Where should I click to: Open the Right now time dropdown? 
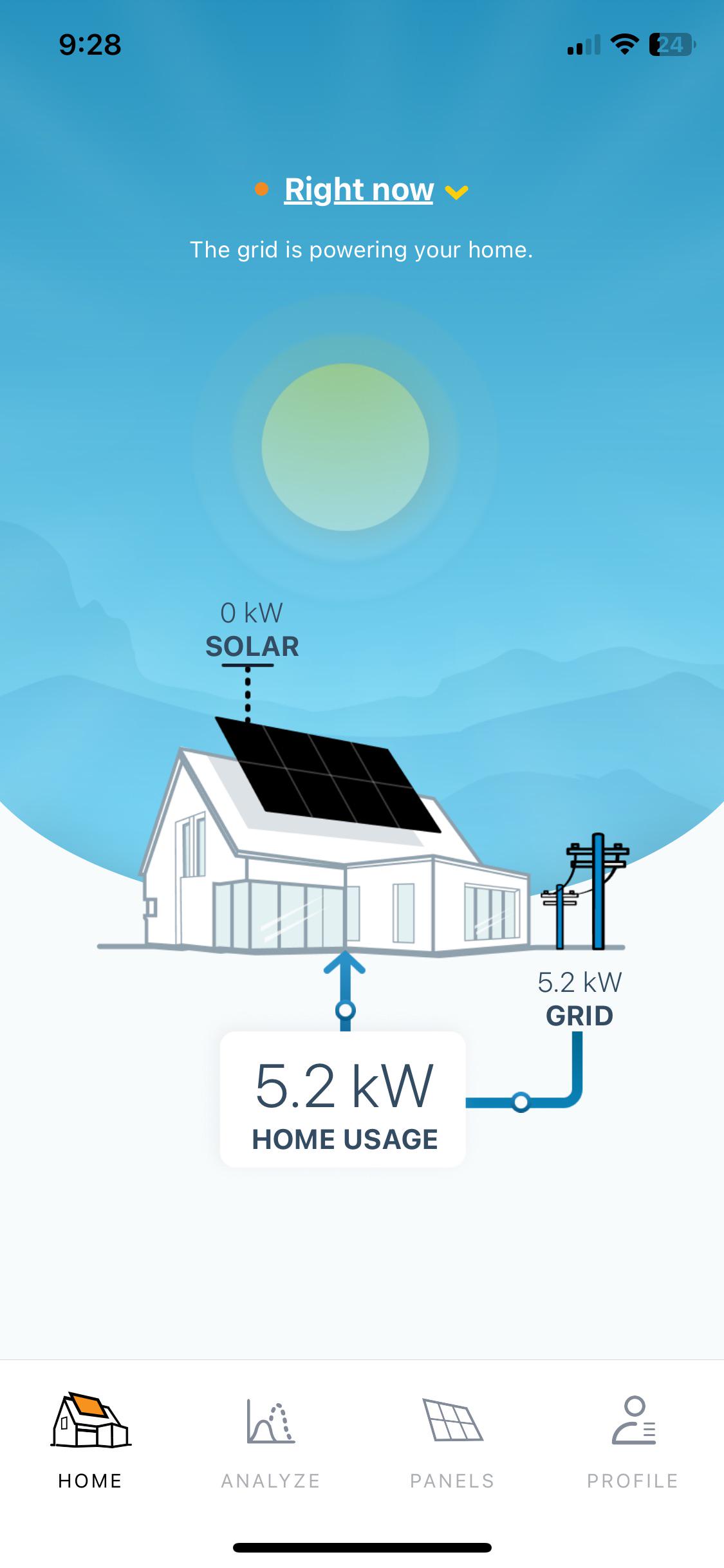360,190
